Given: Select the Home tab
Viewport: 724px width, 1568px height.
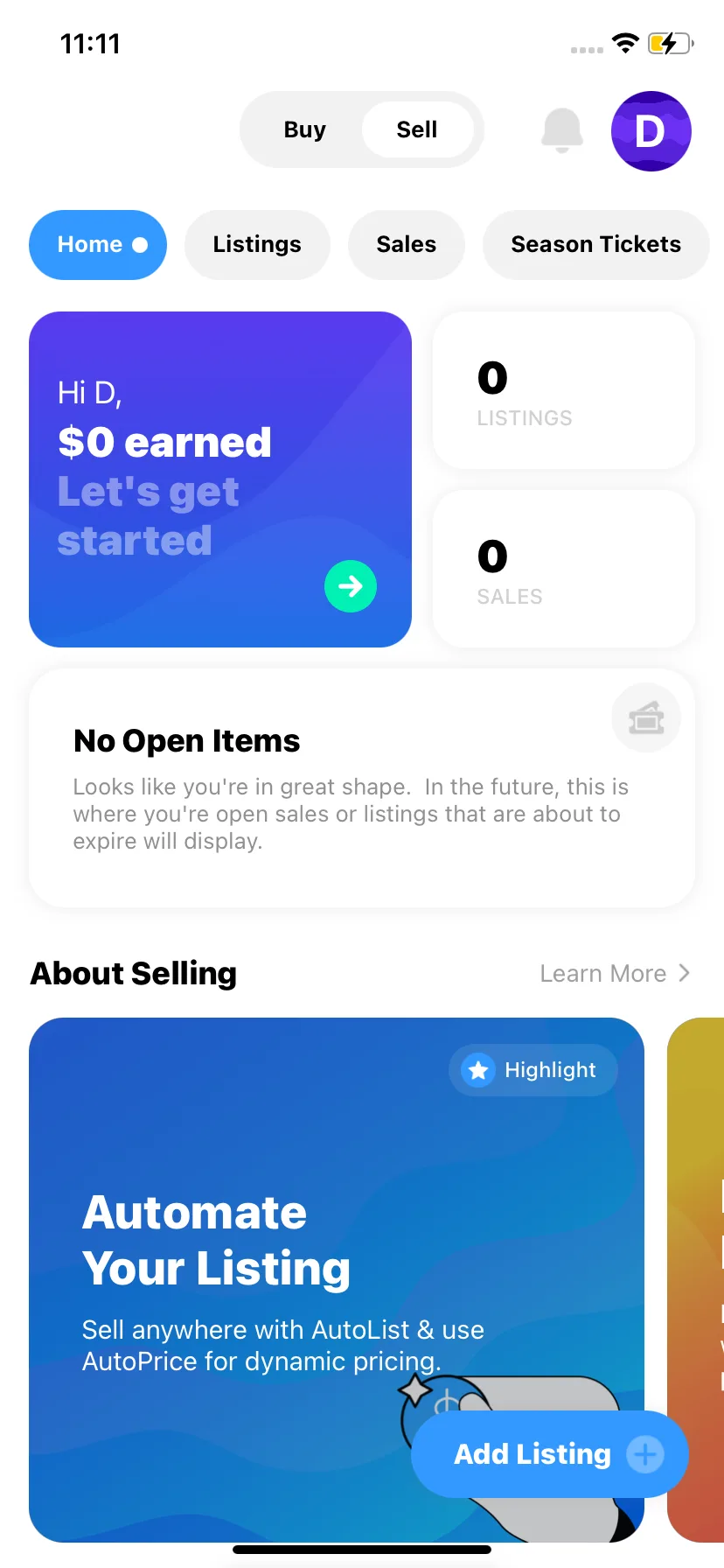Looking at the screenshot, I should pyautogui.click(x=98, y=245).
